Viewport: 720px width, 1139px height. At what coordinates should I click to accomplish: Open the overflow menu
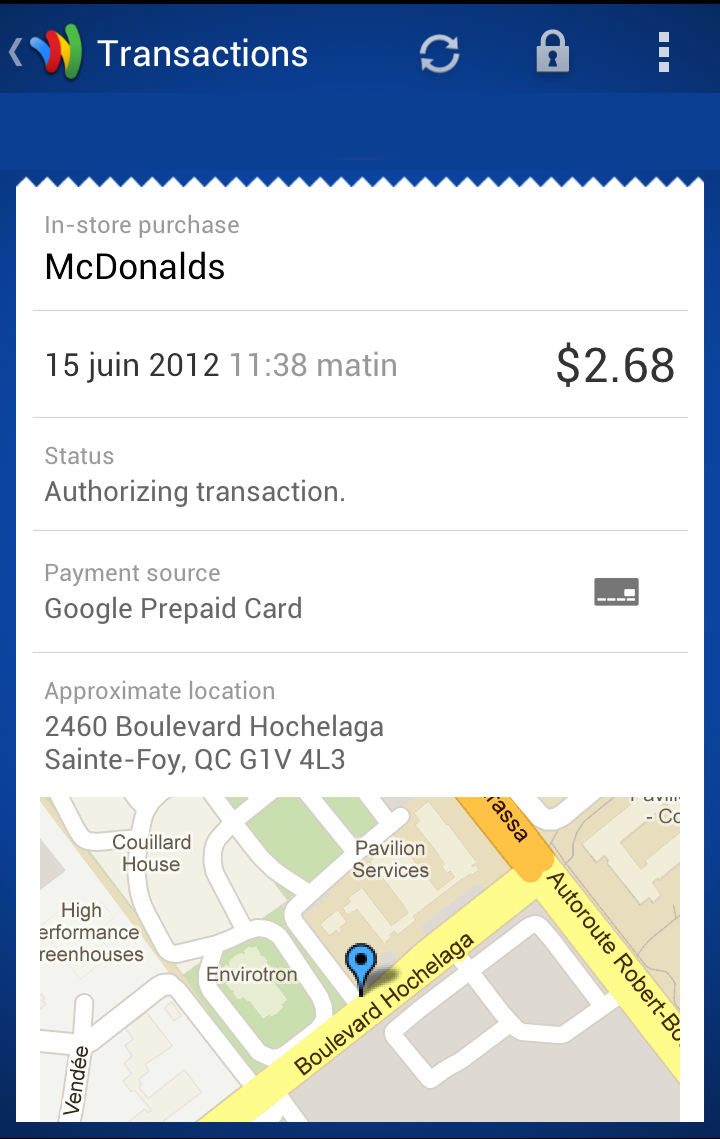click(663, 53)
